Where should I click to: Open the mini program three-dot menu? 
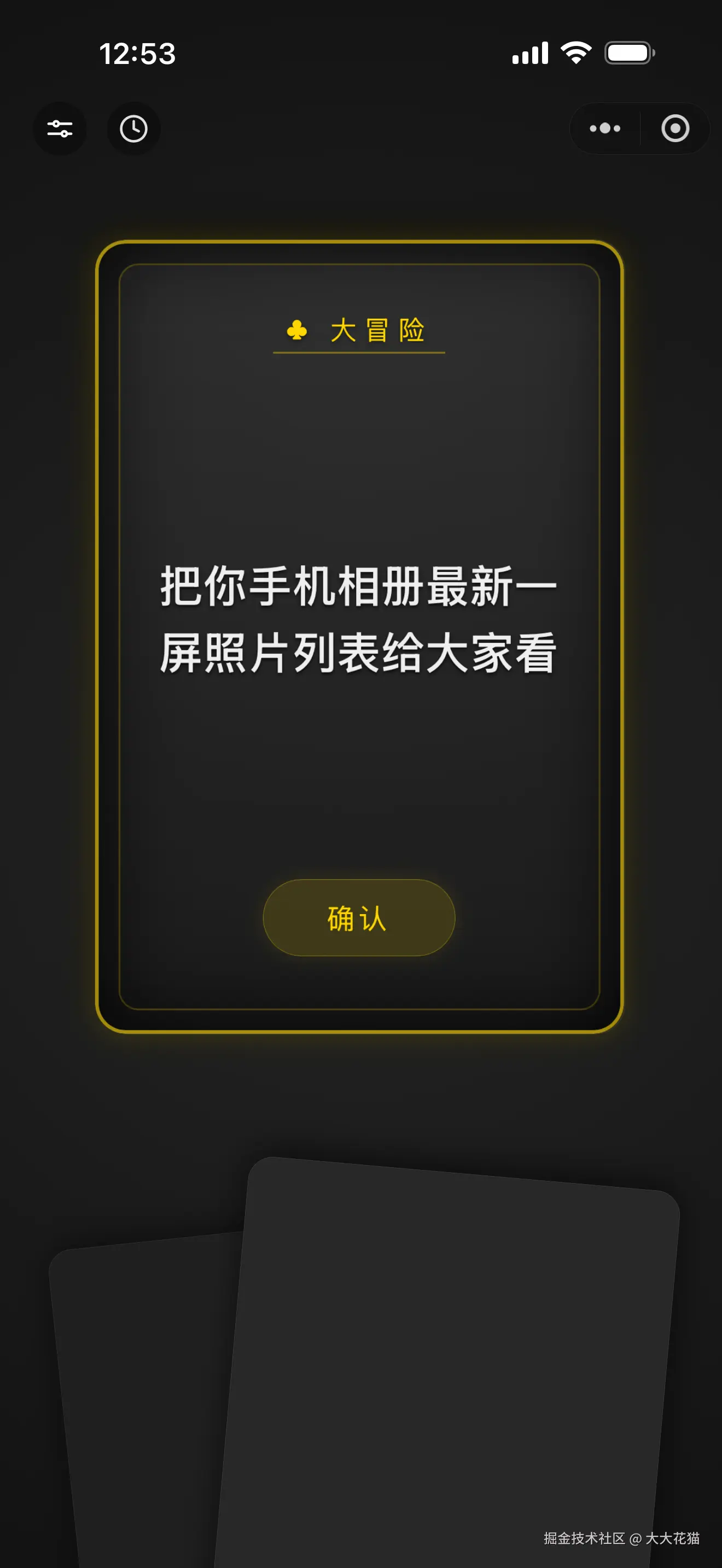point(604,128)
